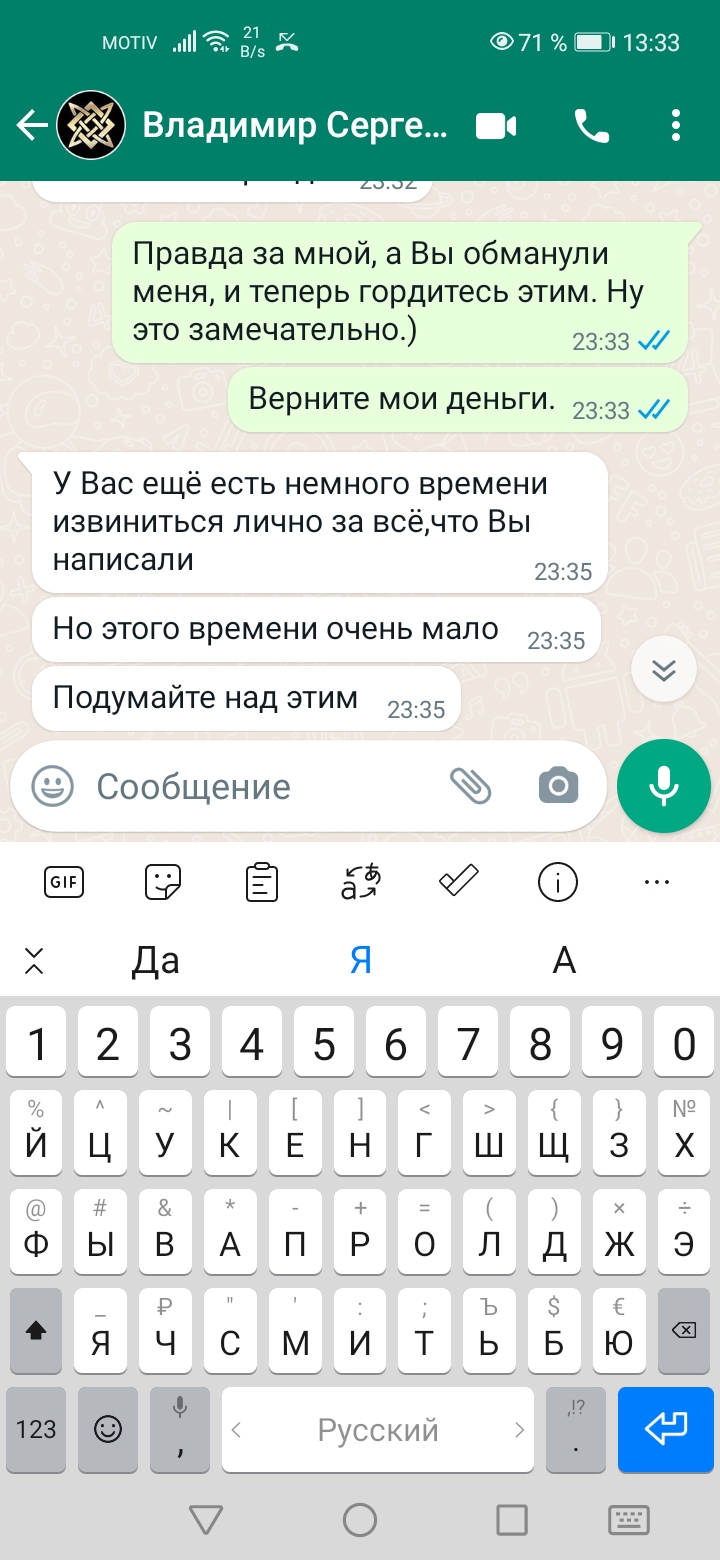Open the emoji picker in message field
720x1560 pixels.
coord(52,787)
